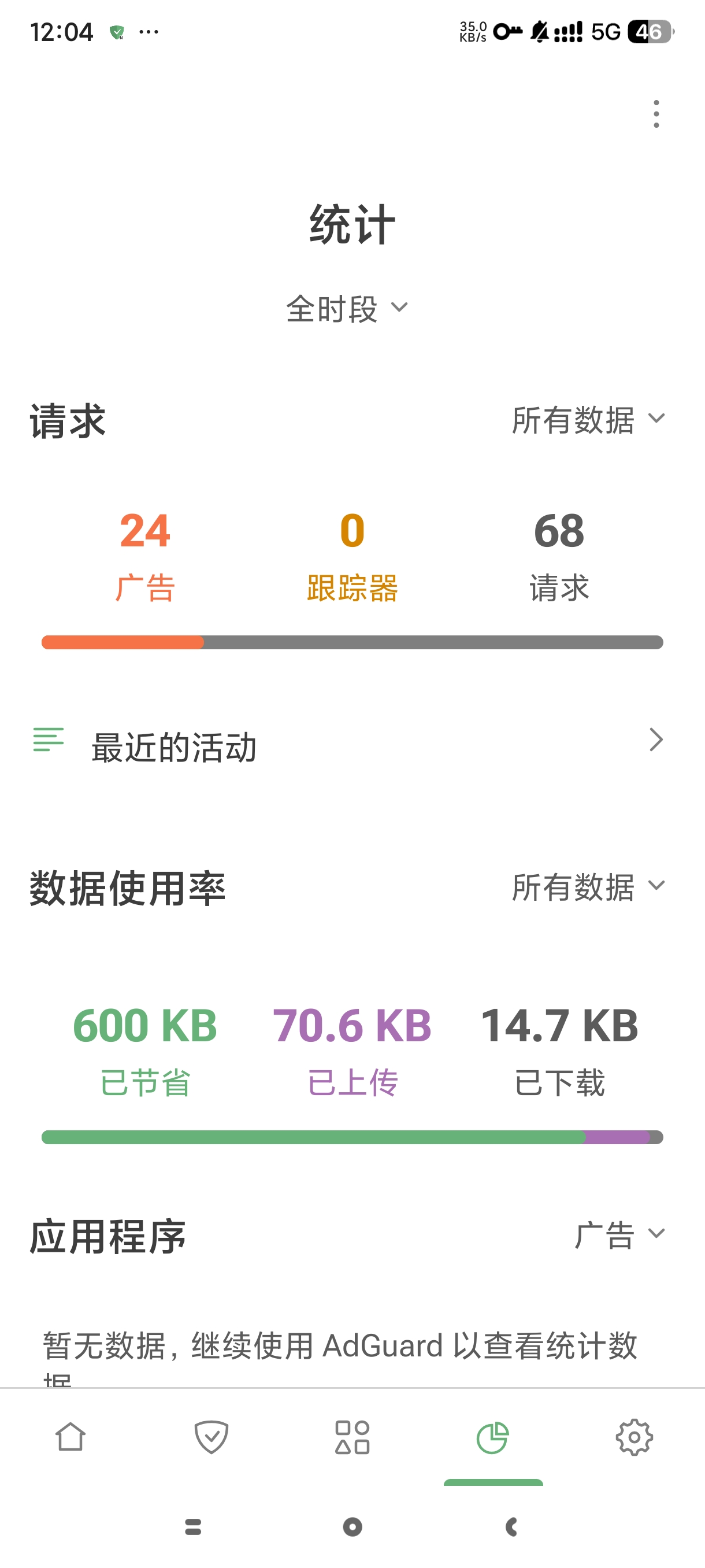Expand the 全时段 time period dropdown
Screen dimensions: 705x1568
[347, 309]
